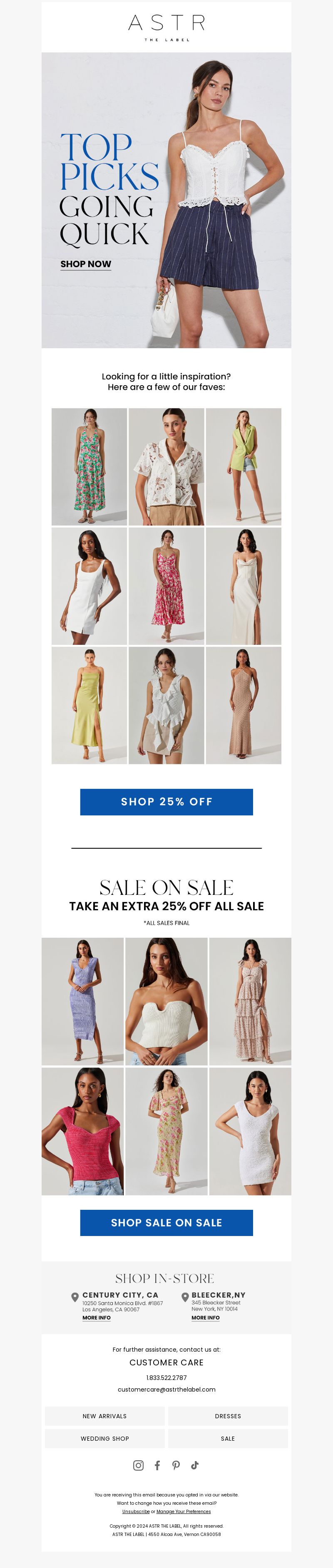View the white lace button shirt
Image resolution: width=333 pixels, height=1568 pixels.
pos(166,466)
